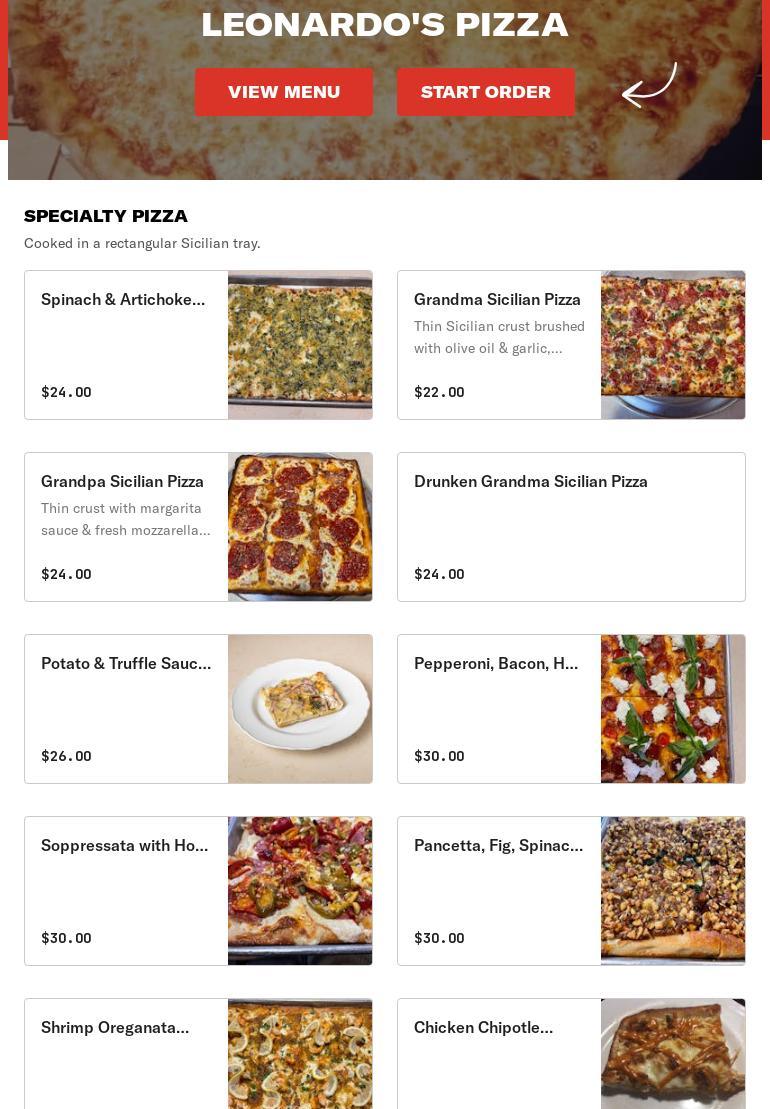Open the Soppressata with Hot pizza item
Image resolution: width=770 pixels, height=1109 pixels.
[x=198, y=891]
